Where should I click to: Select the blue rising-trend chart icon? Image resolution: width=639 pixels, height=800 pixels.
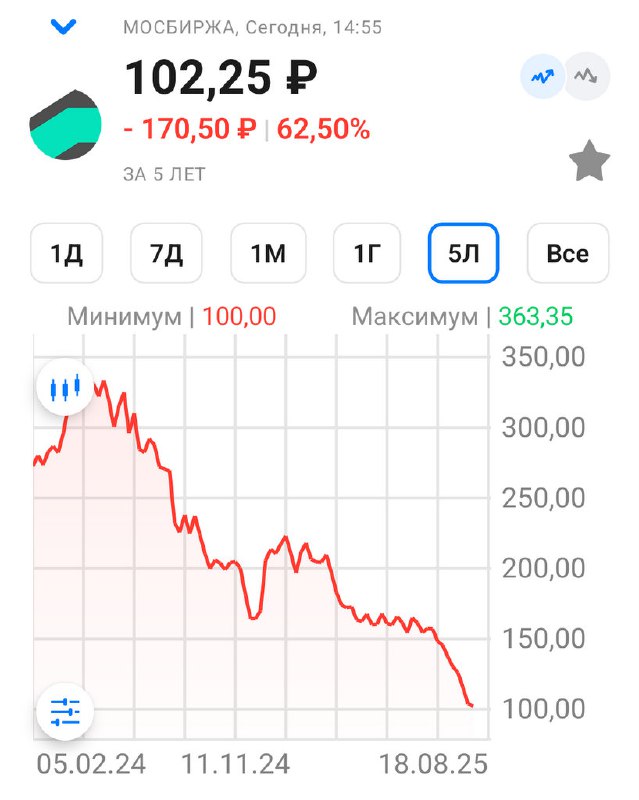542,77
